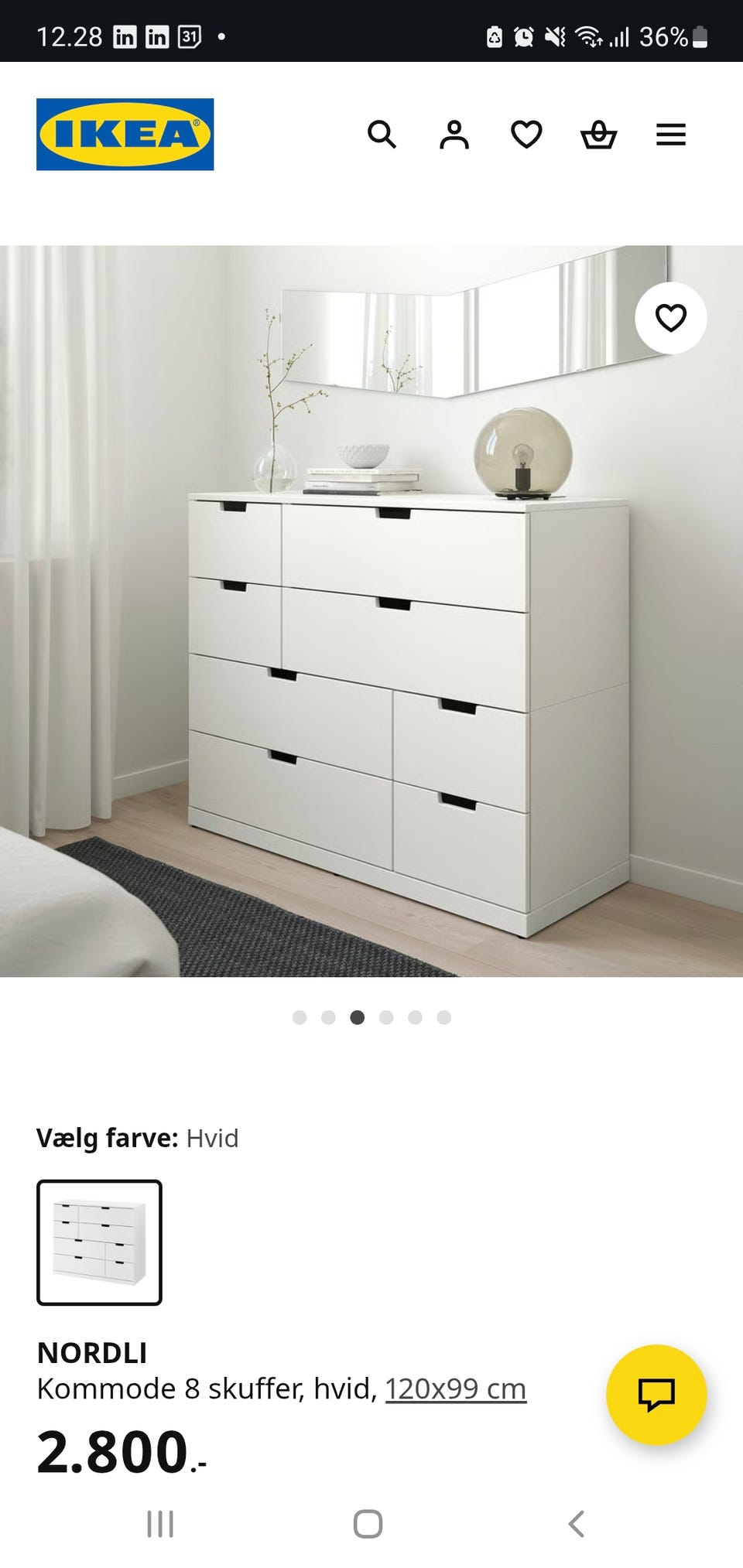Save the dresser with the heart button
Viewport: 743px width, 1568px height.
pyautogui.click(x=670, y=317)
